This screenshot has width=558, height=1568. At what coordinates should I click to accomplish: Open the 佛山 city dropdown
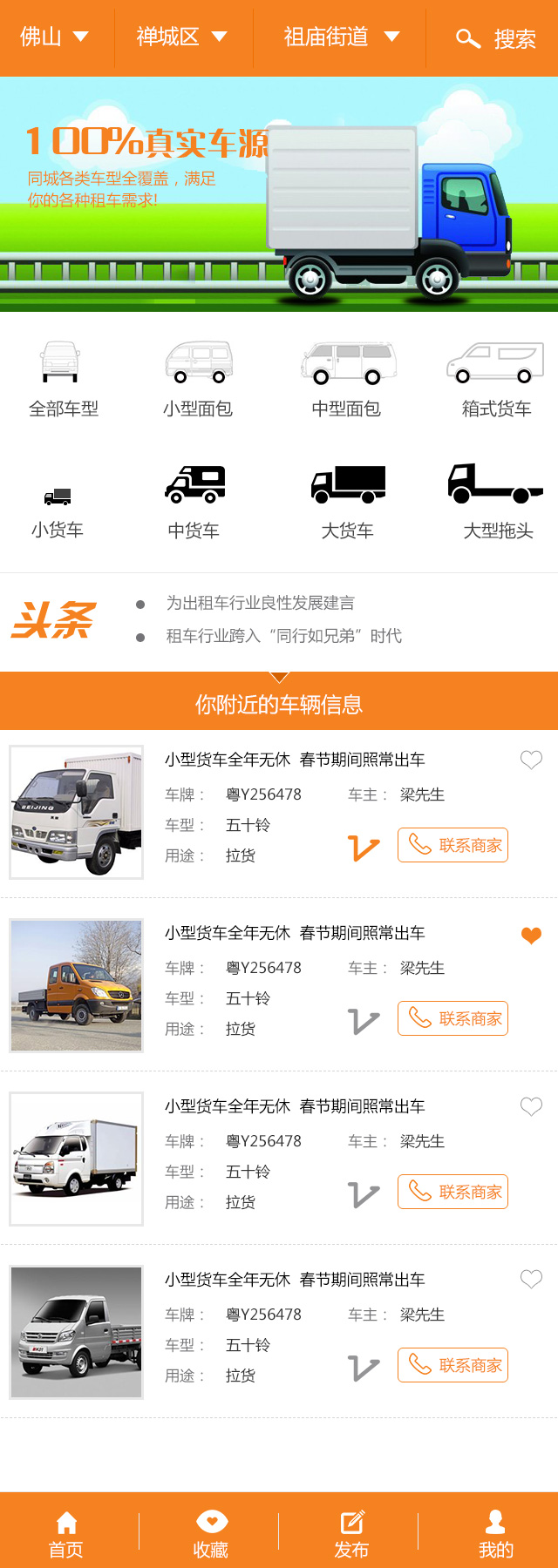click(54, 37)
